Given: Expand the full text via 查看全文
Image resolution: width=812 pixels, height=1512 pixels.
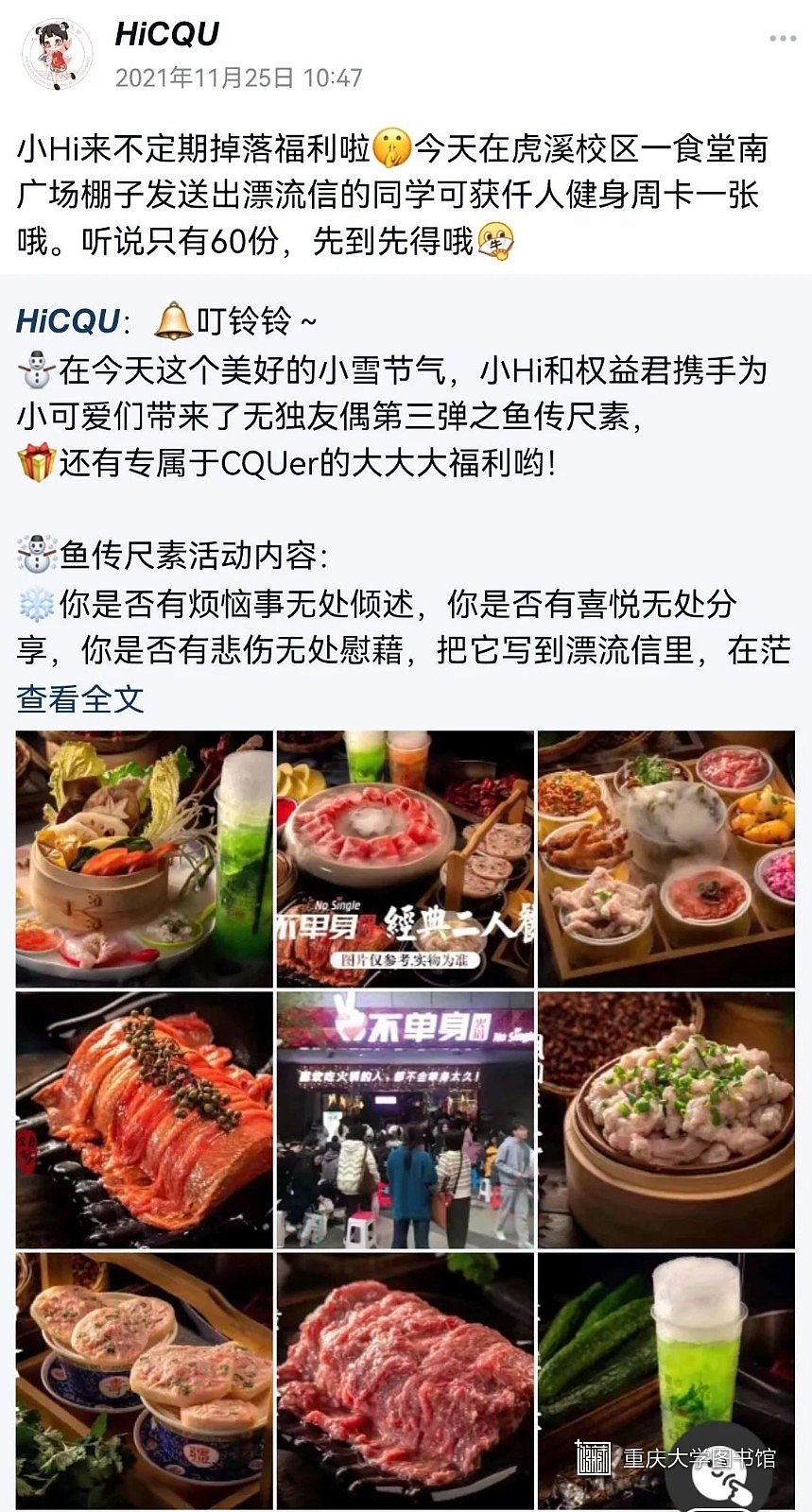Looking at the screenshot, I should (80, 699).
